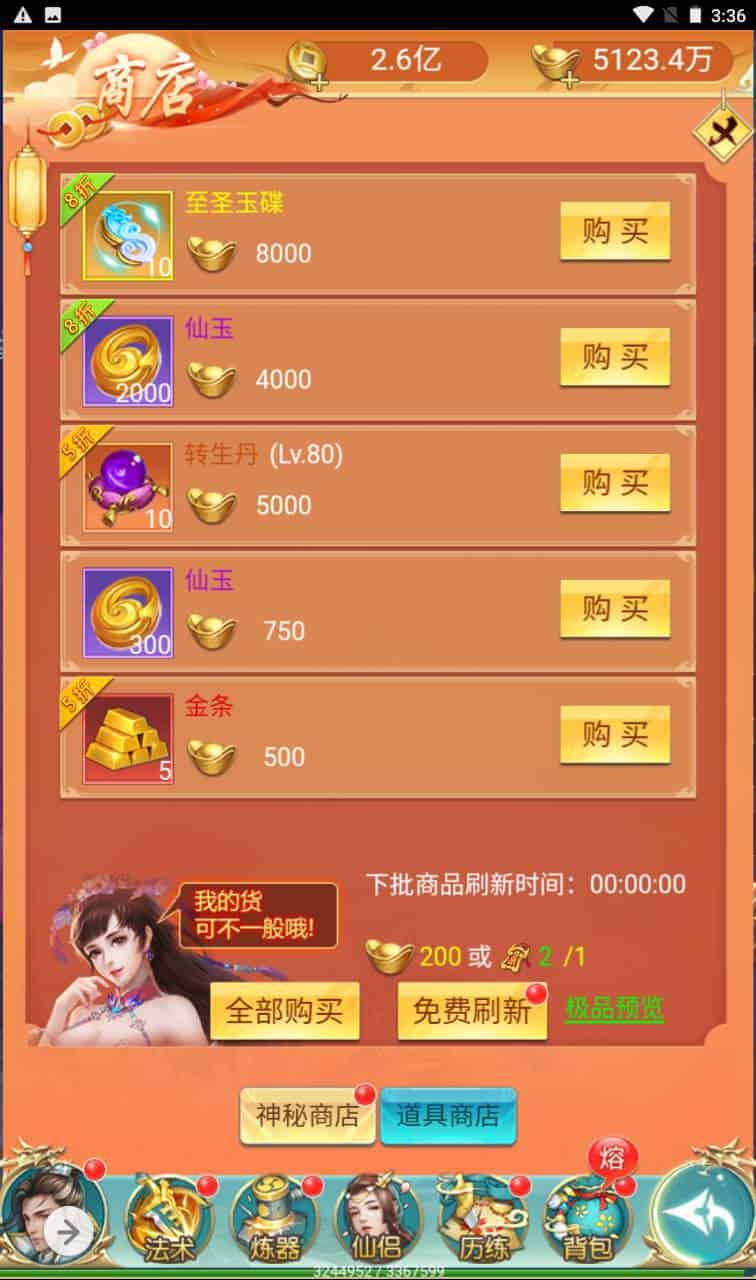The width and height of the screenshot is (756, 1280).
Task: Buy 至圣玉碟 for 8000 ingots
Action: 614,231
